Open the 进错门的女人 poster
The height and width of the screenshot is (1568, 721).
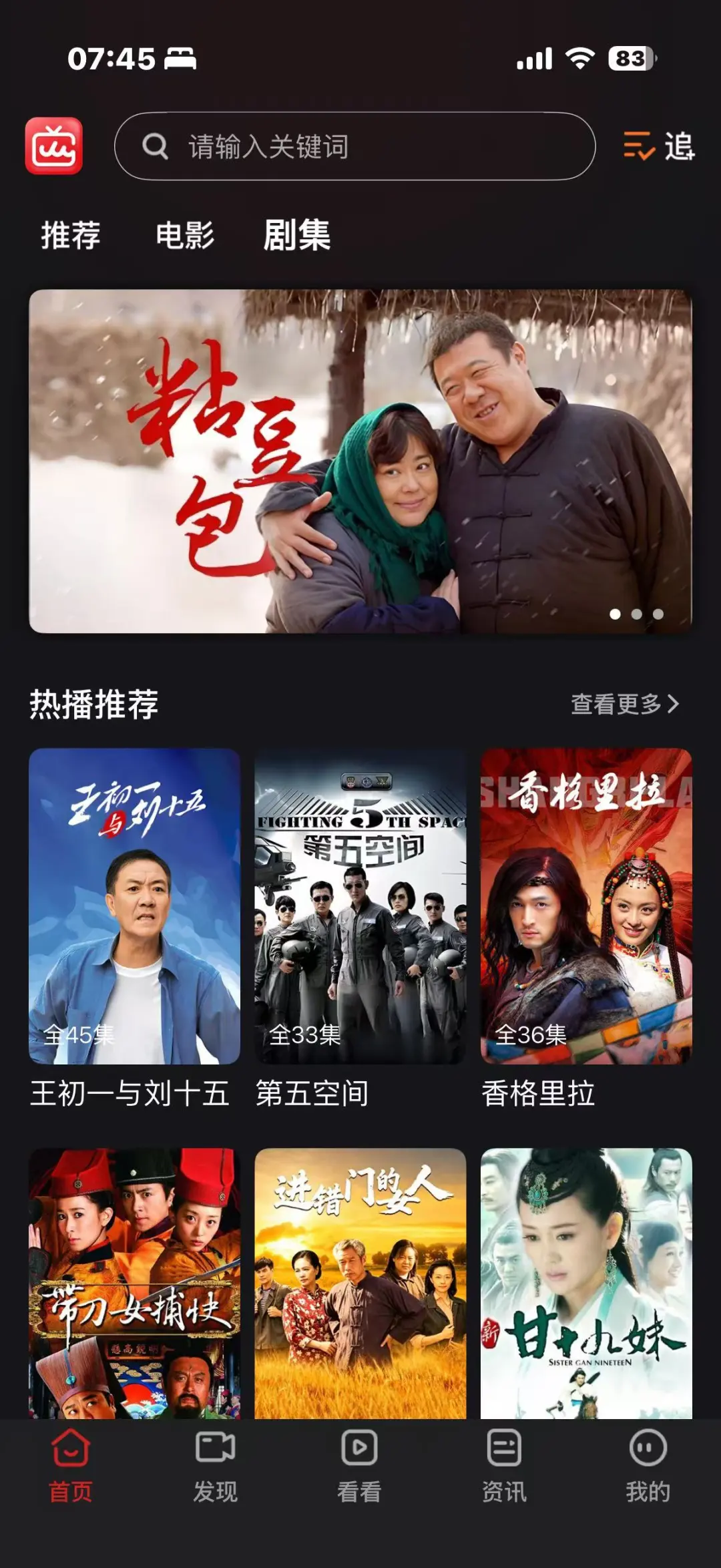(360, 1283)
